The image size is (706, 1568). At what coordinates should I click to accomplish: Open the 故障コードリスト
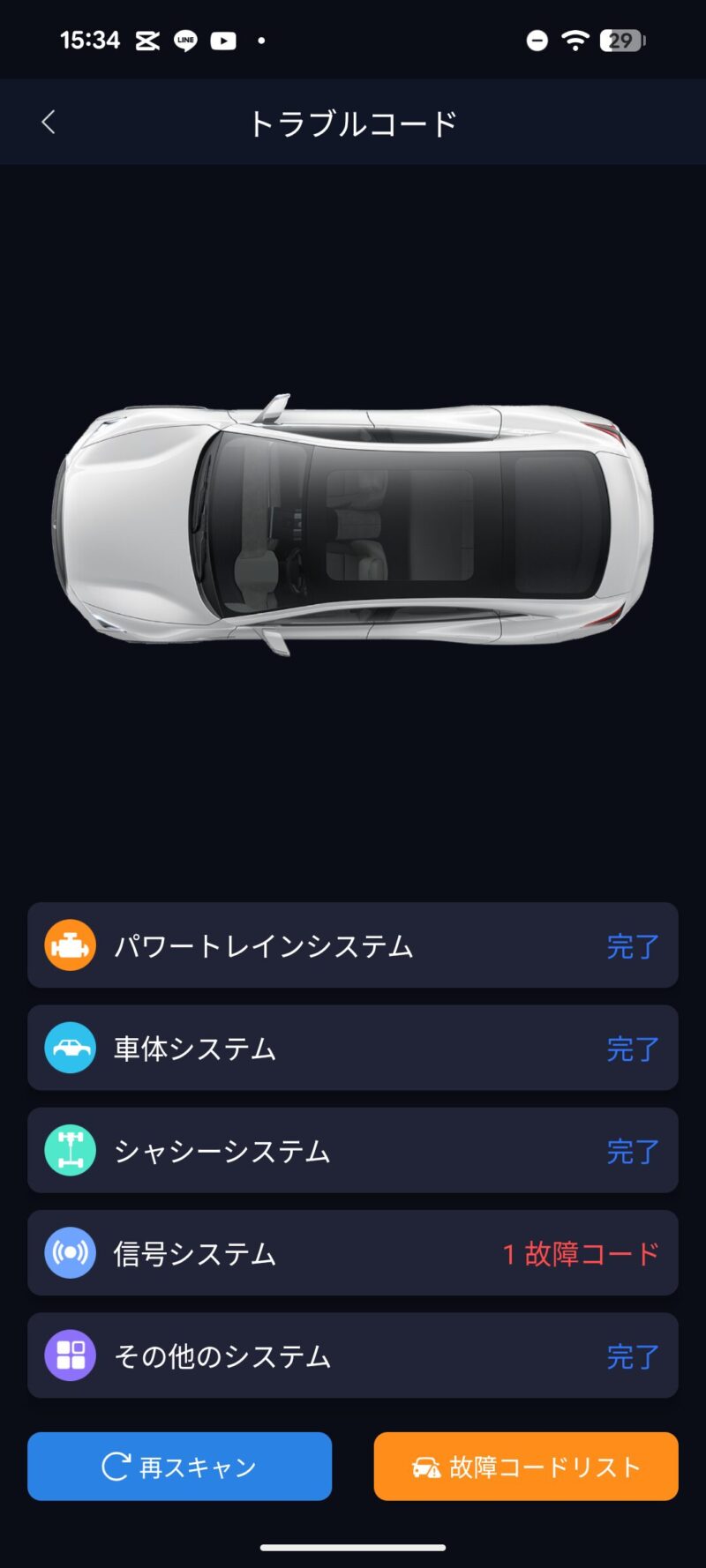click(x=526, y=1467)
